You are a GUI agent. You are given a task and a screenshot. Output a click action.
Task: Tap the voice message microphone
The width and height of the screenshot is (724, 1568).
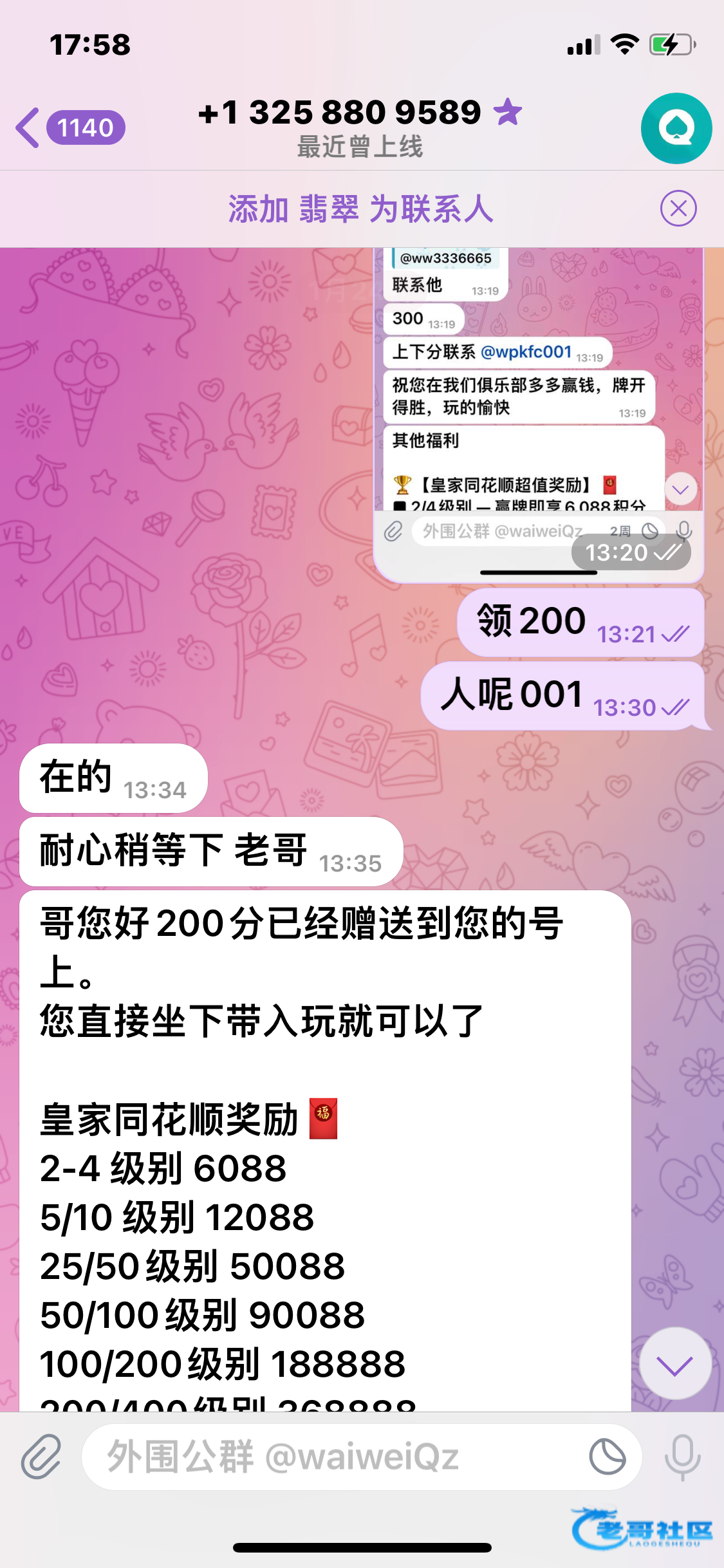coord(682,1456)
